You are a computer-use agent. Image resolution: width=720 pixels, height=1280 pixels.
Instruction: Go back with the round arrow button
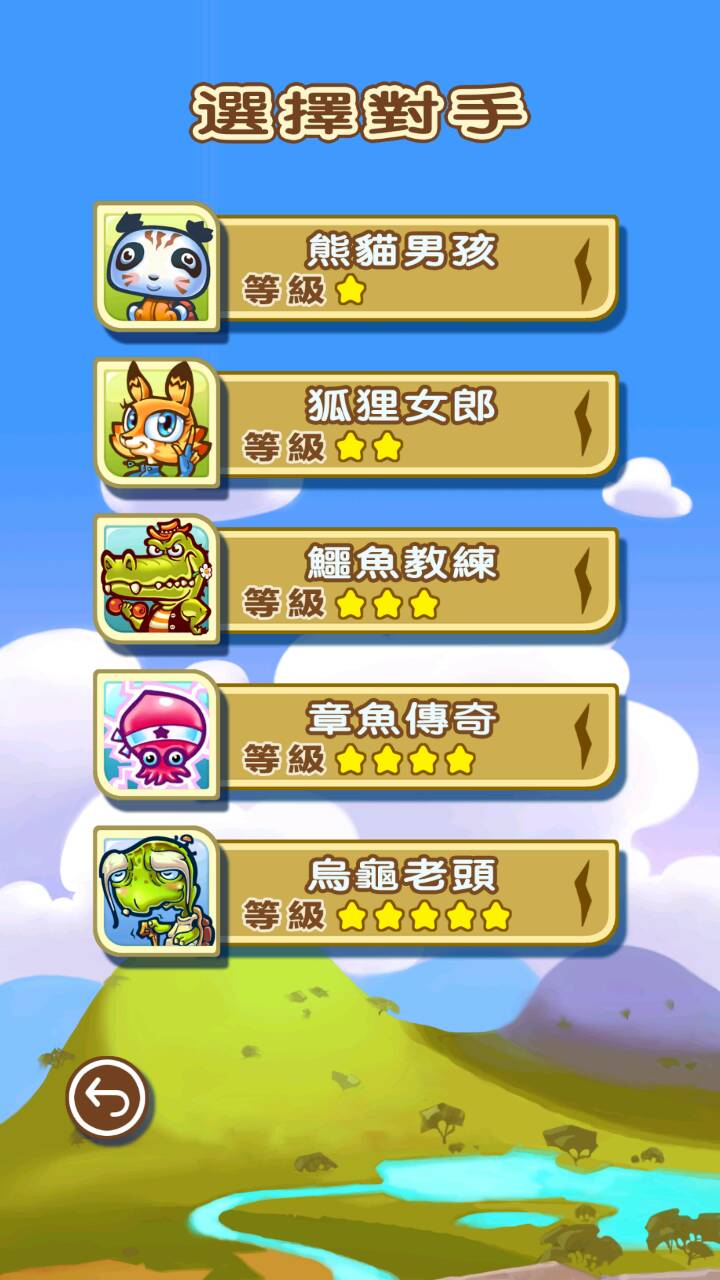[x=106, y=1099]
